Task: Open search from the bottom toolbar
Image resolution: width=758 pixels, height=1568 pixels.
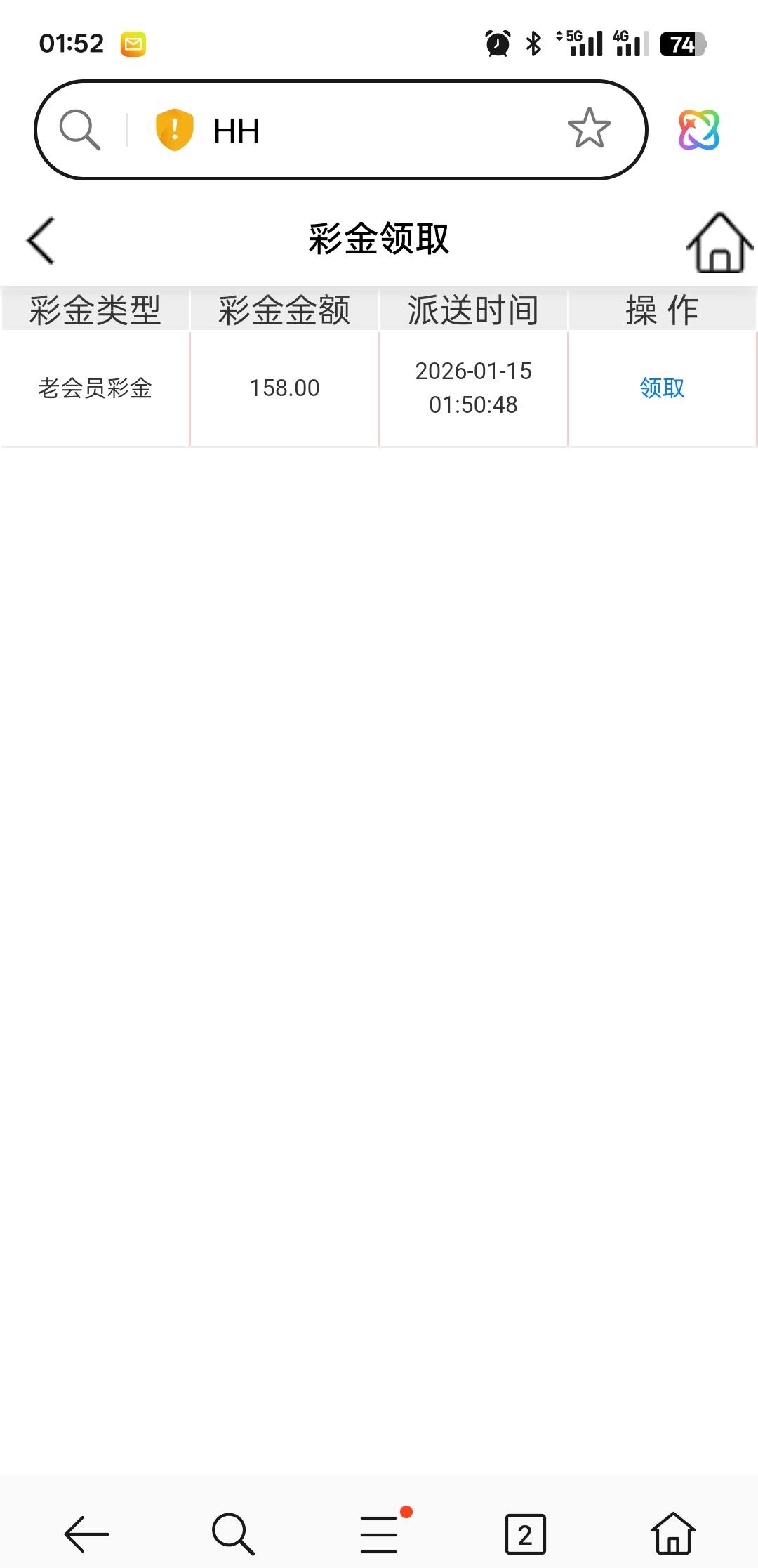Action: point(233,1534)
